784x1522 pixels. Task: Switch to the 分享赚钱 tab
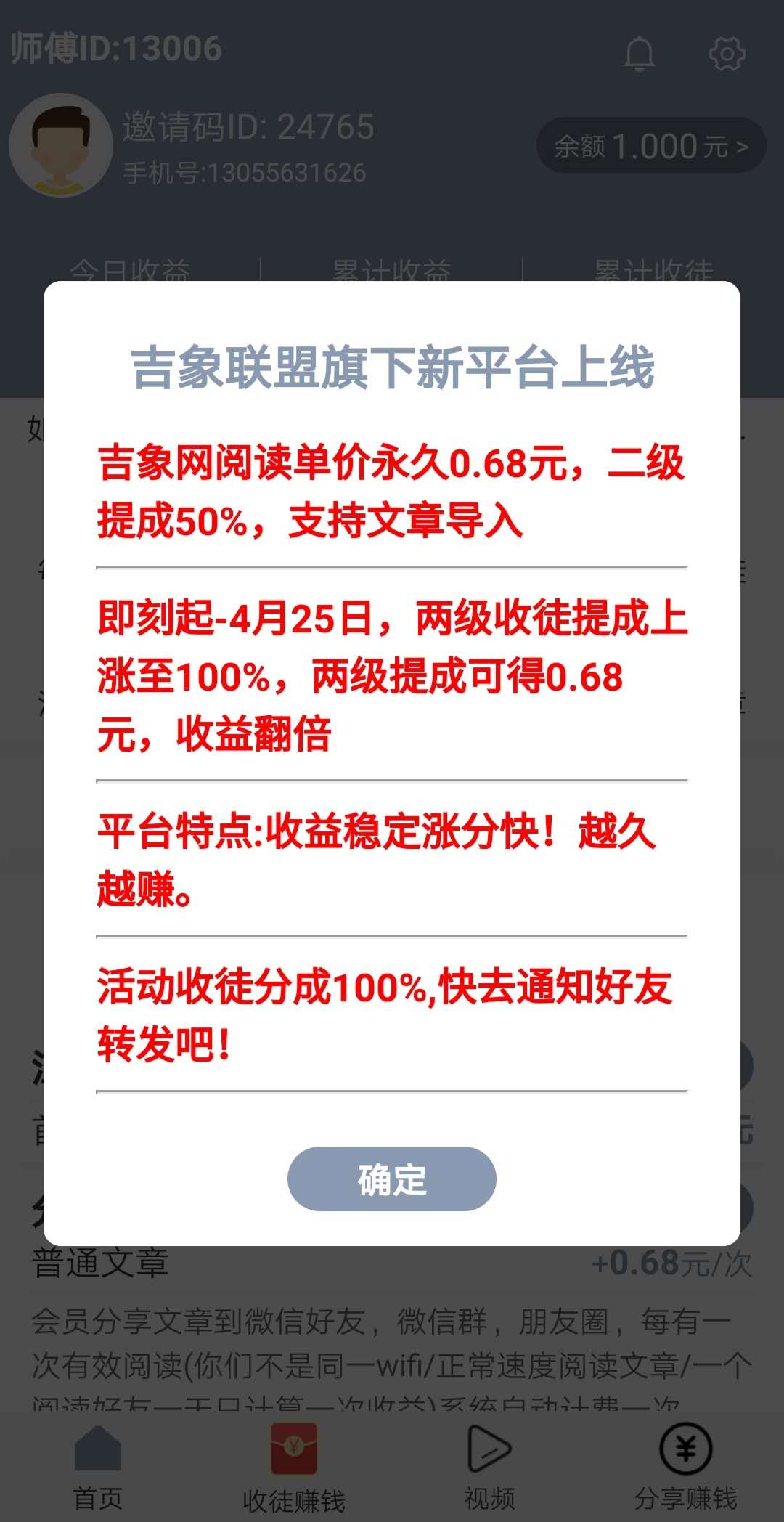(686, 1467)
